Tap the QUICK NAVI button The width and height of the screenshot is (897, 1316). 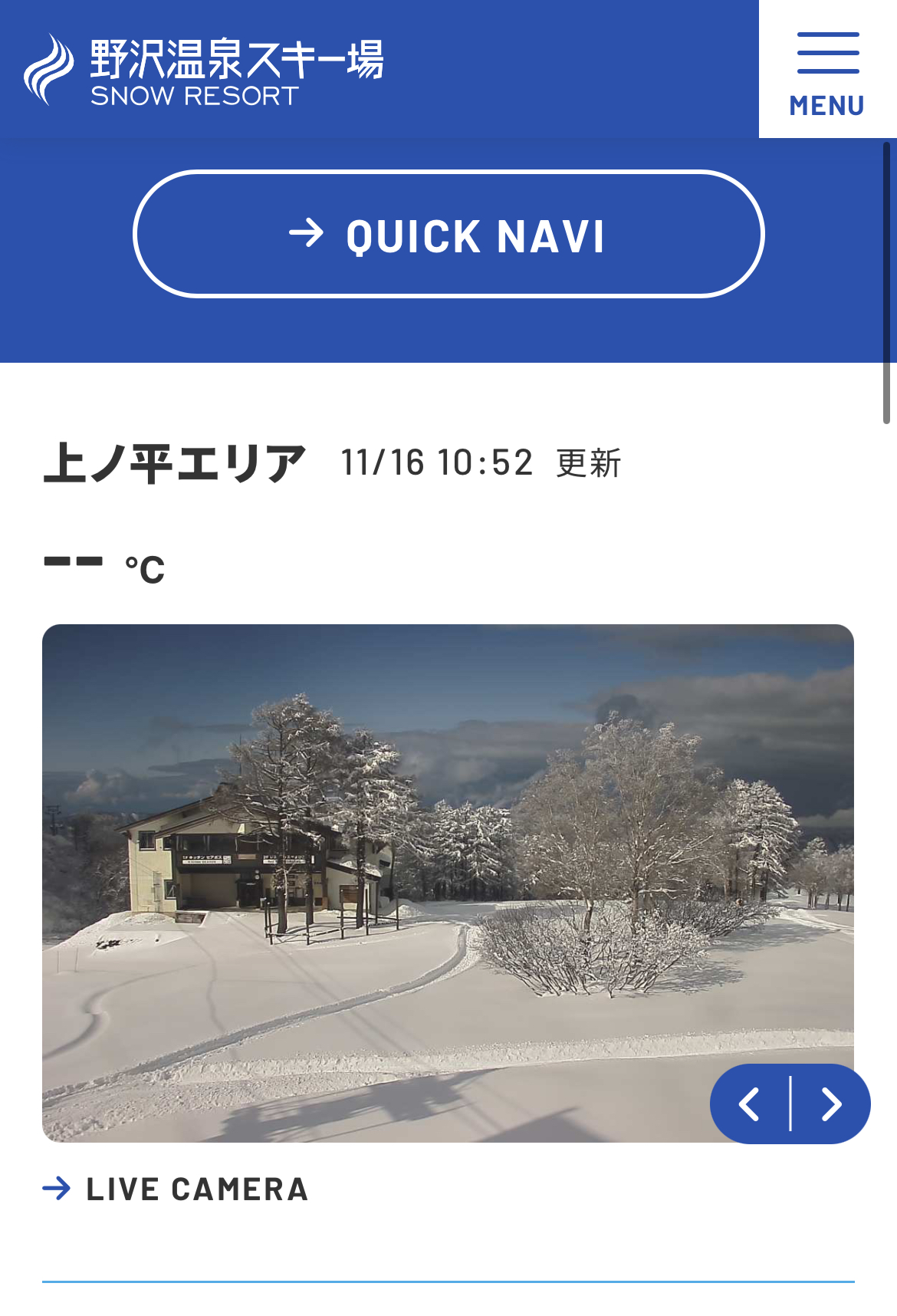[449, 234]
